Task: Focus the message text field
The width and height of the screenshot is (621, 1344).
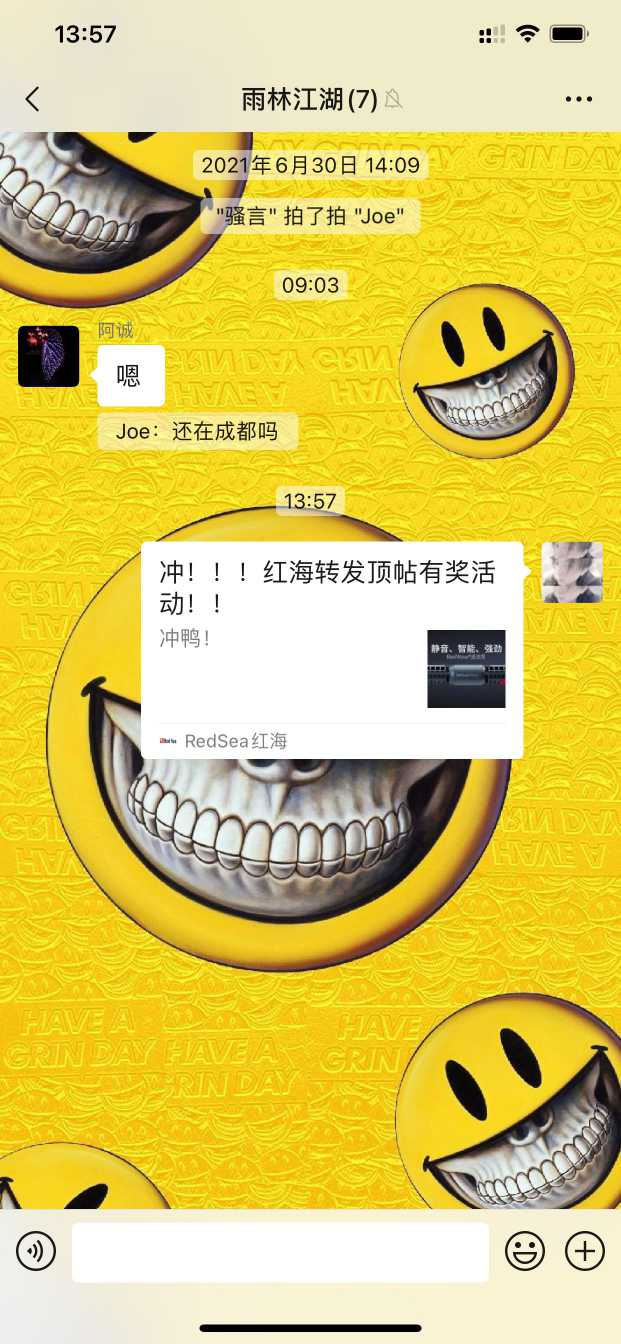Action: [280, 1251]
